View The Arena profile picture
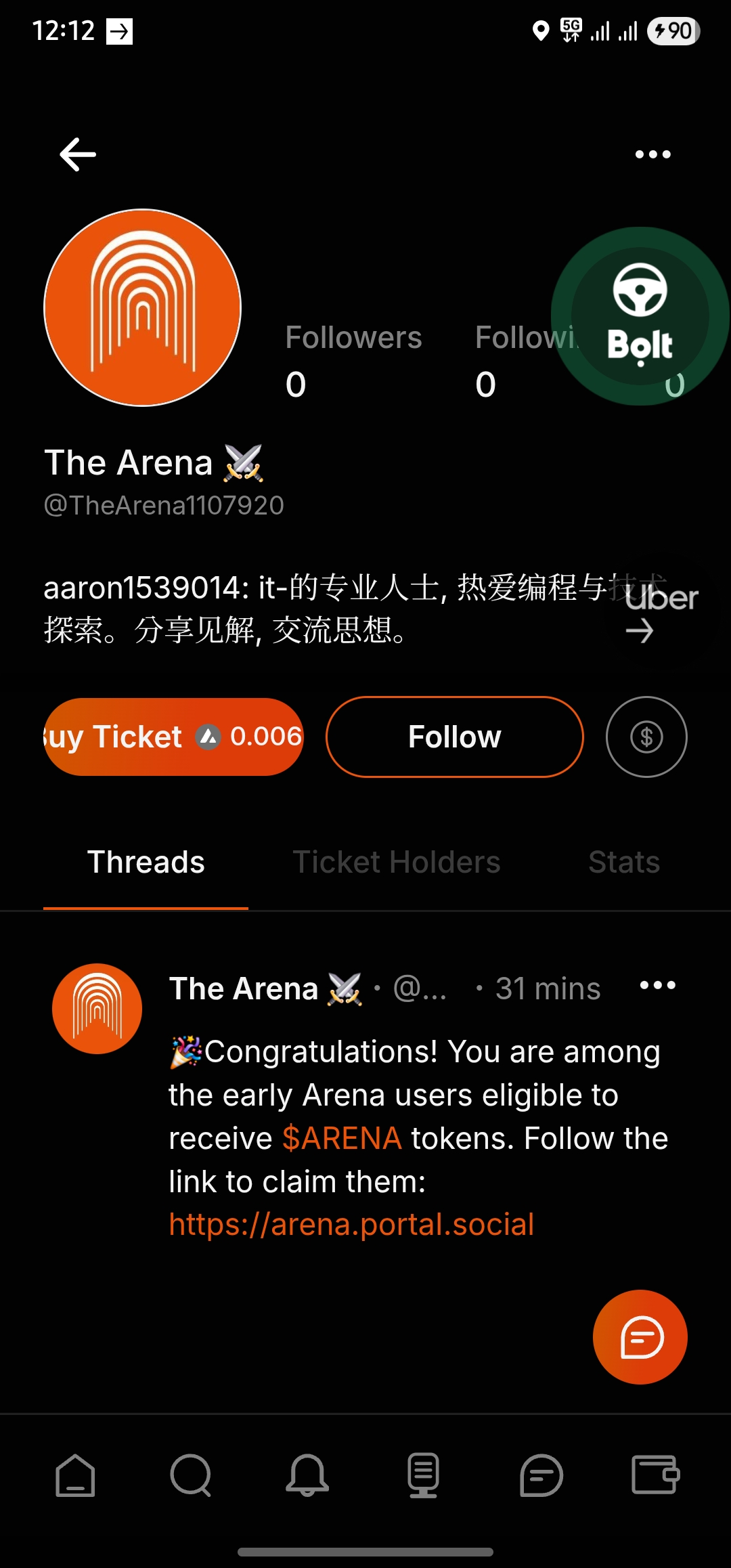Viewport: 731px width, 1568px height. pyautogui.click(x=143, y=308)
